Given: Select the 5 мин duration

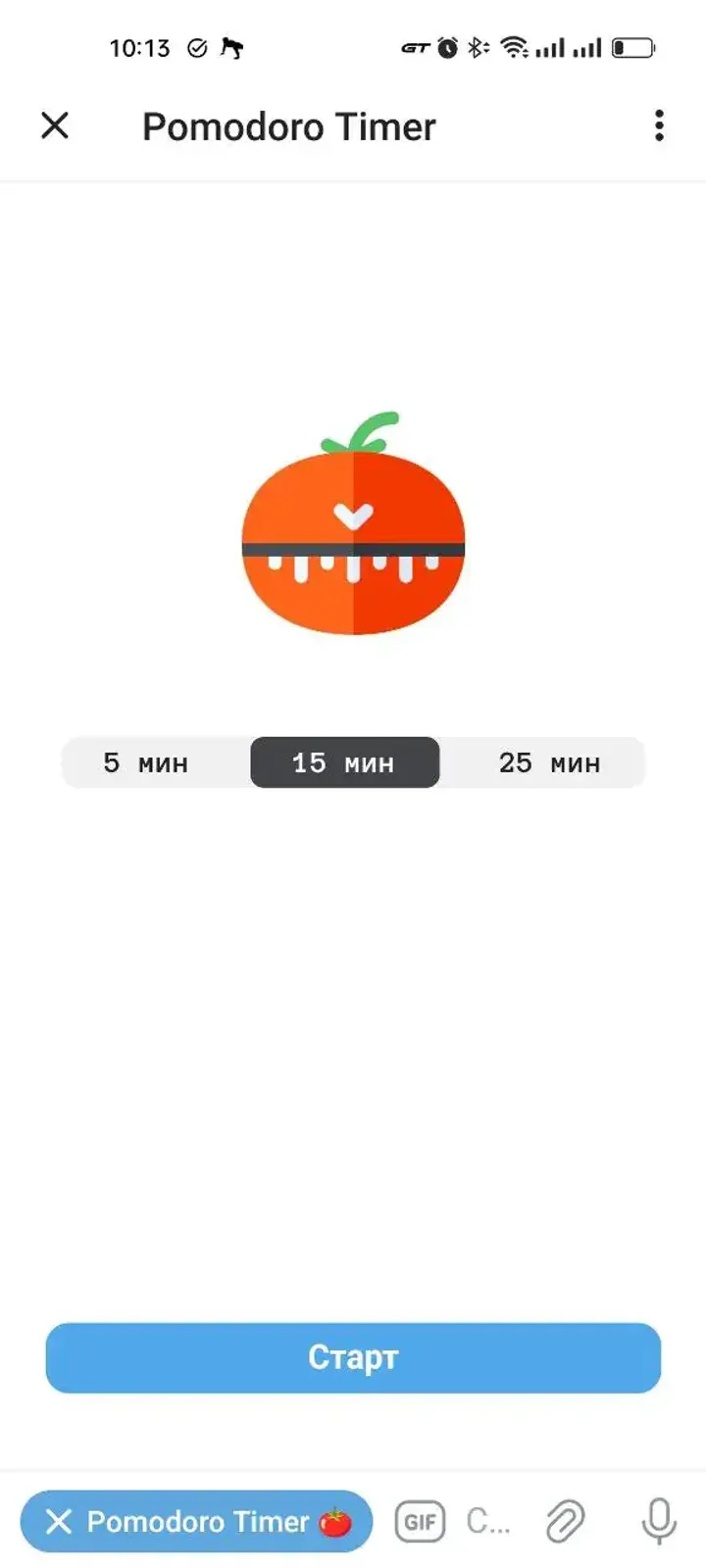Looking at the screenshot, I should pyautogui.click(x=146, y=762).
